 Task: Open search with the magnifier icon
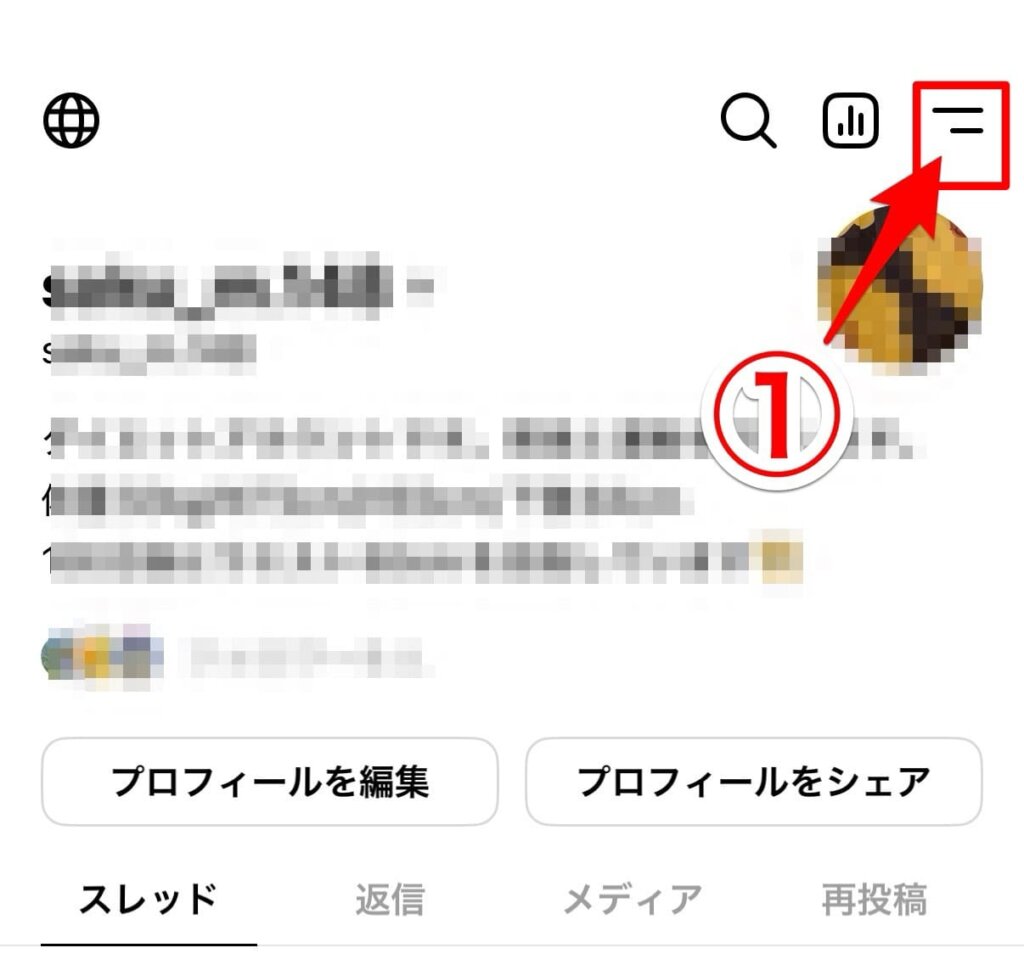pos(748,122)
